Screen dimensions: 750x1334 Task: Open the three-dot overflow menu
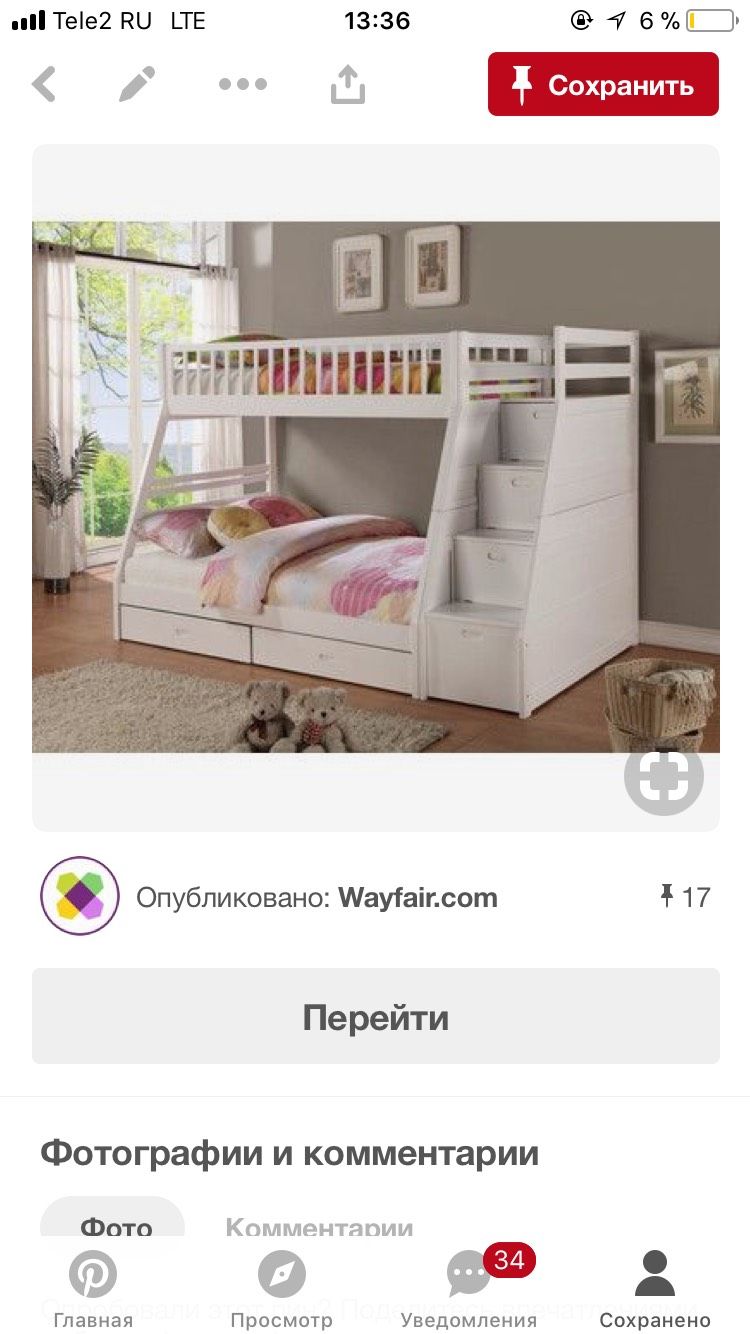(x=243, y=84)
